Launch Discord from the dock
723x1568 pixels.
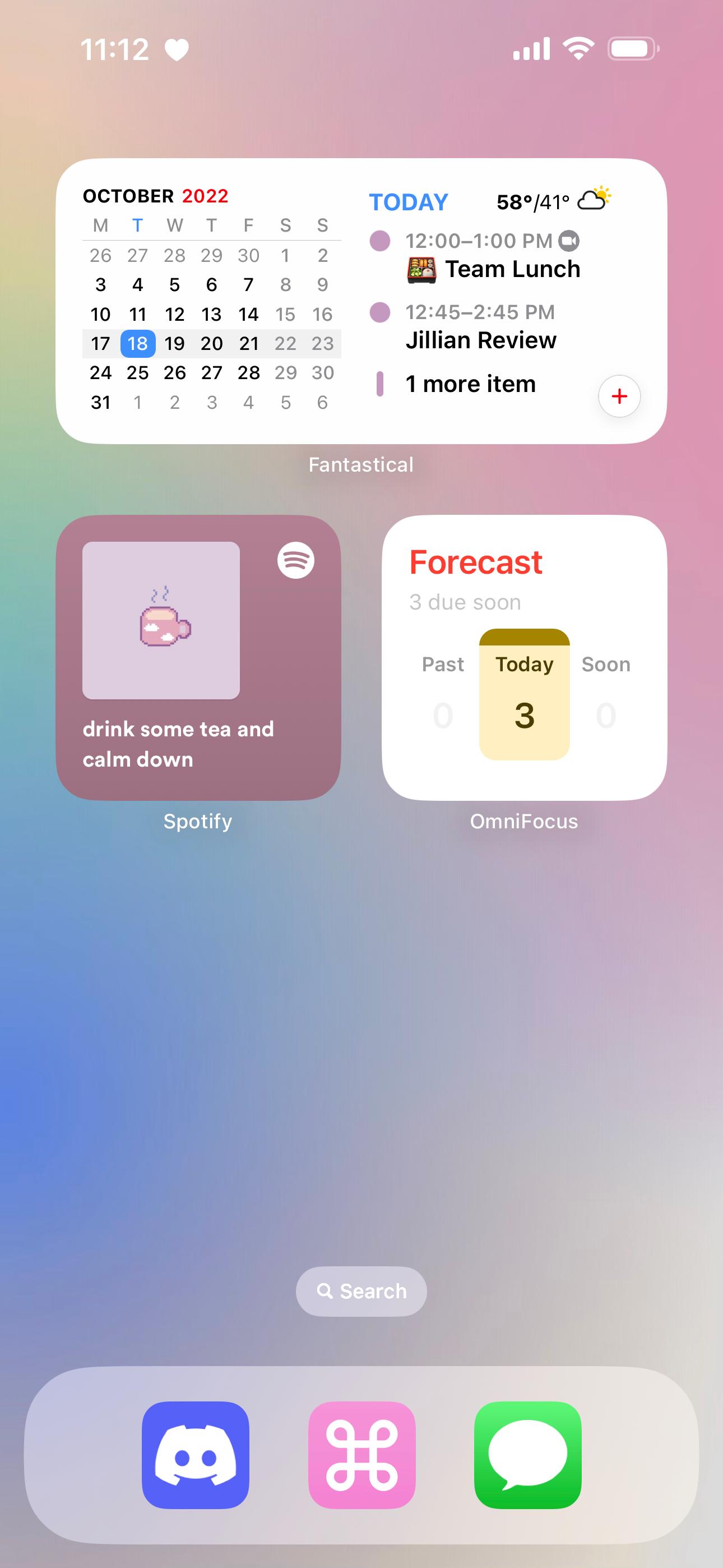[196, 1455]
